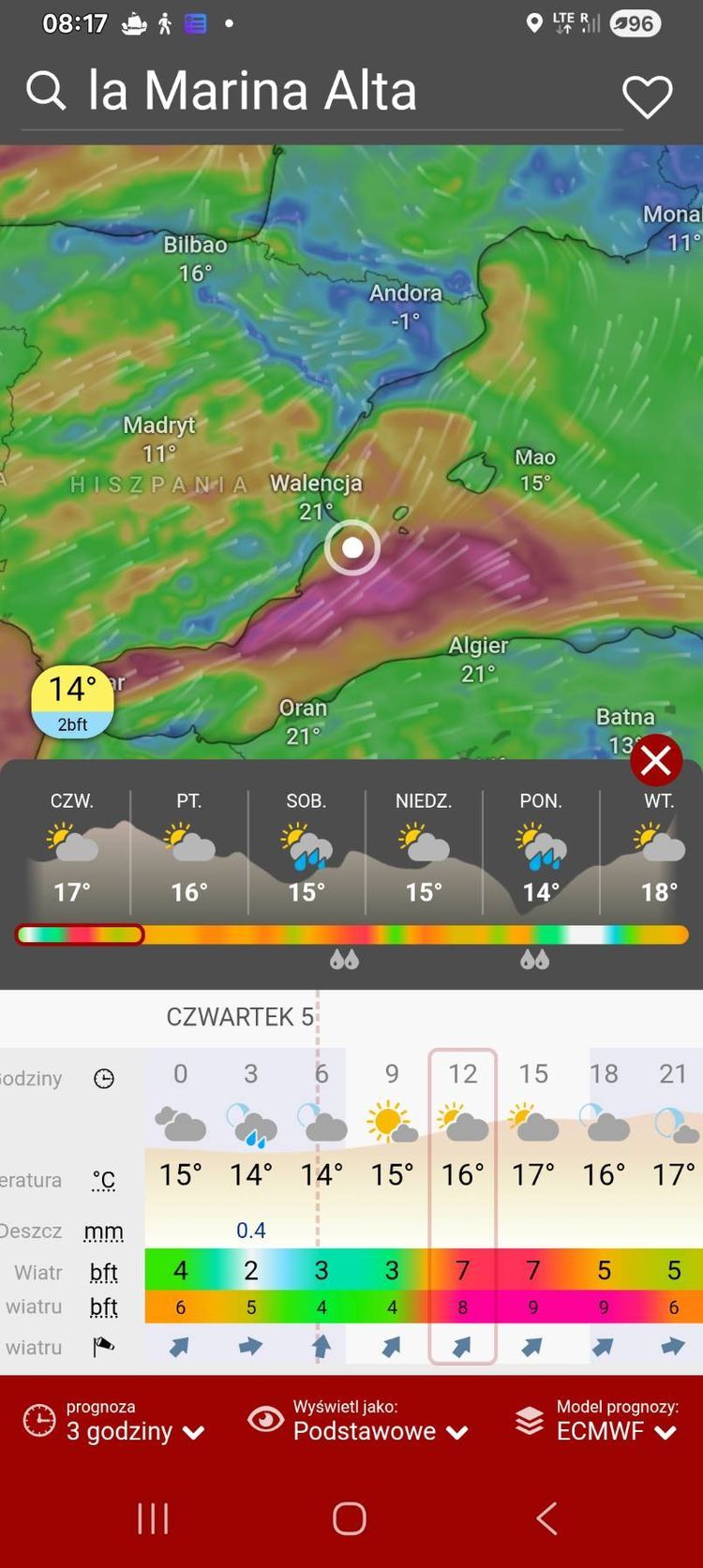Change the ECMWF forecast model

tap(597, 1421)
